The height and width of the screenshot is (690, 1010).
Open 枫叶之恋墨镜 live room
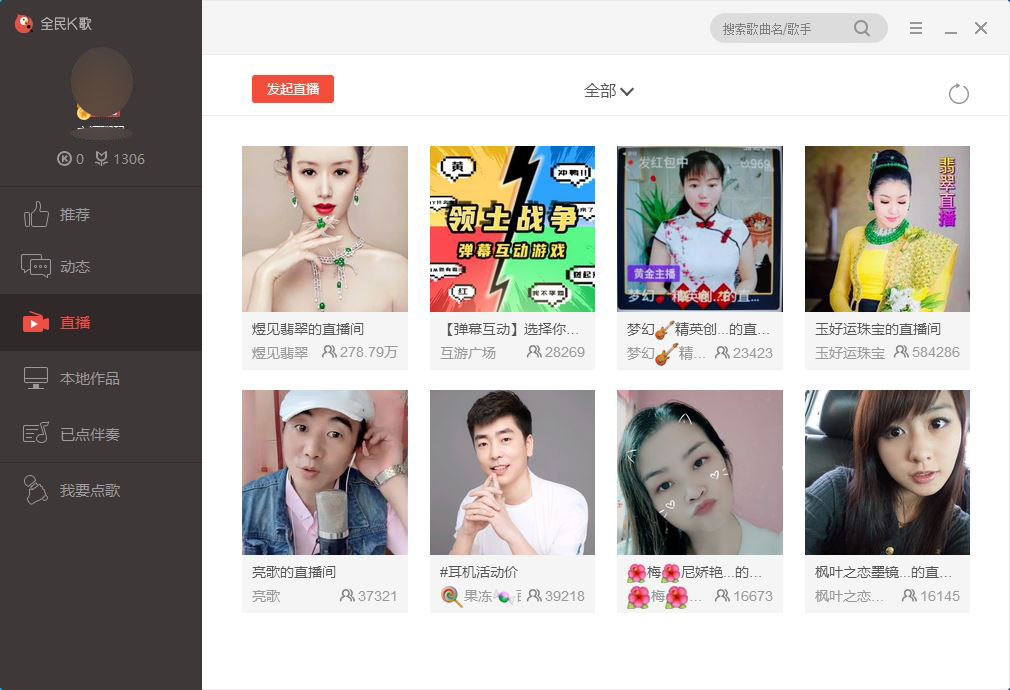click(x=887, y=472)
